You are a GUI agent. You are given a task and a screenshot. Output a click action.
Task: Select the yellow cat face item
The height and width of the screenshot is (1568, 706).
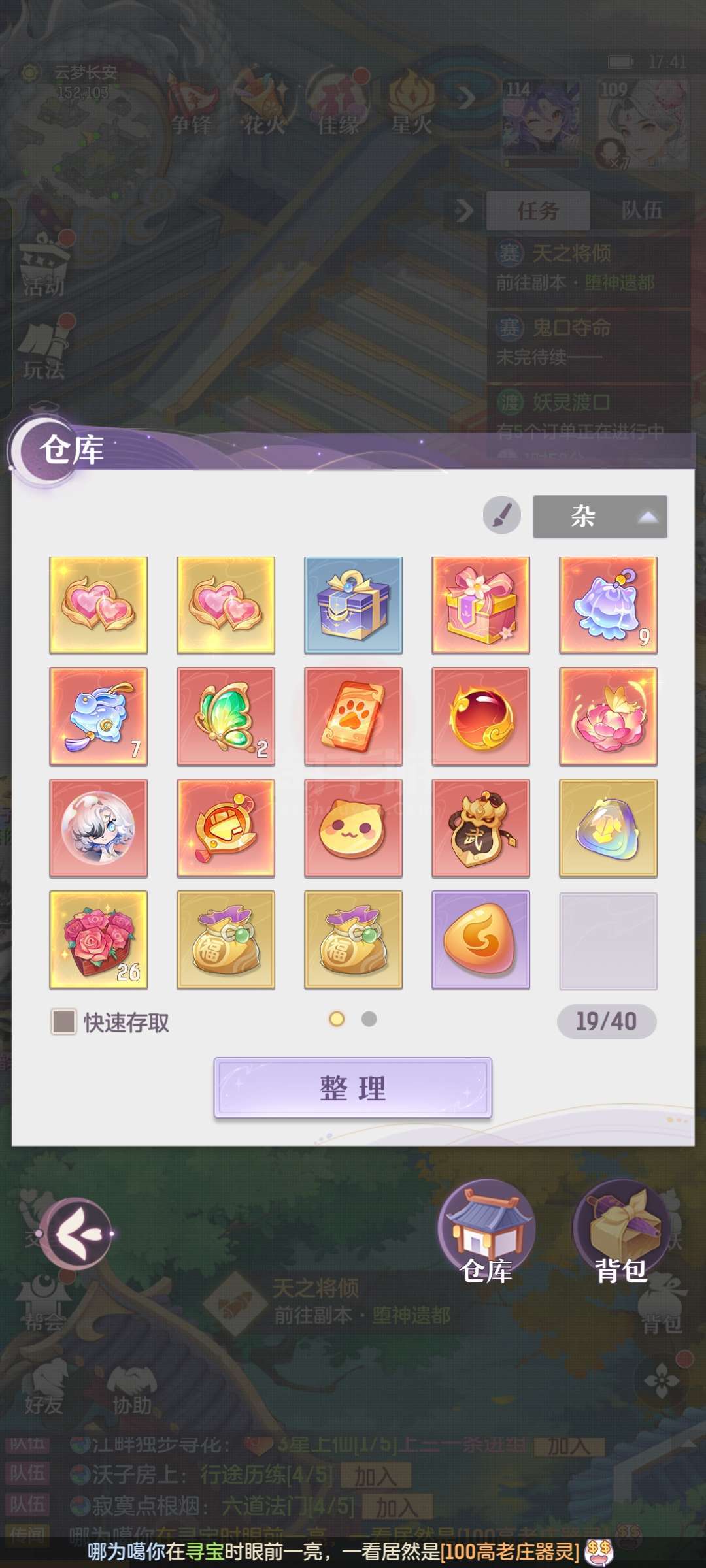click(x=353, y=828)
